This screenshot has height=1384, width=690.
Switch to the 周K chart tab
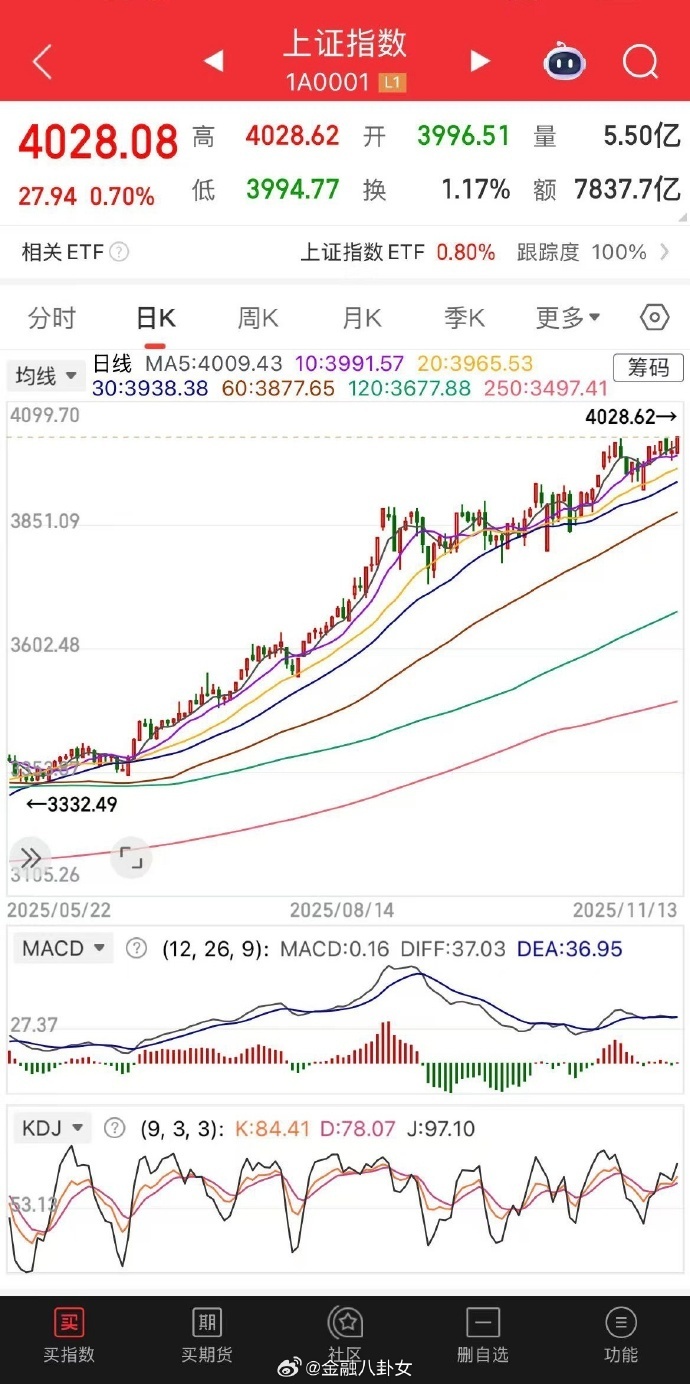(x=258, y=318)
